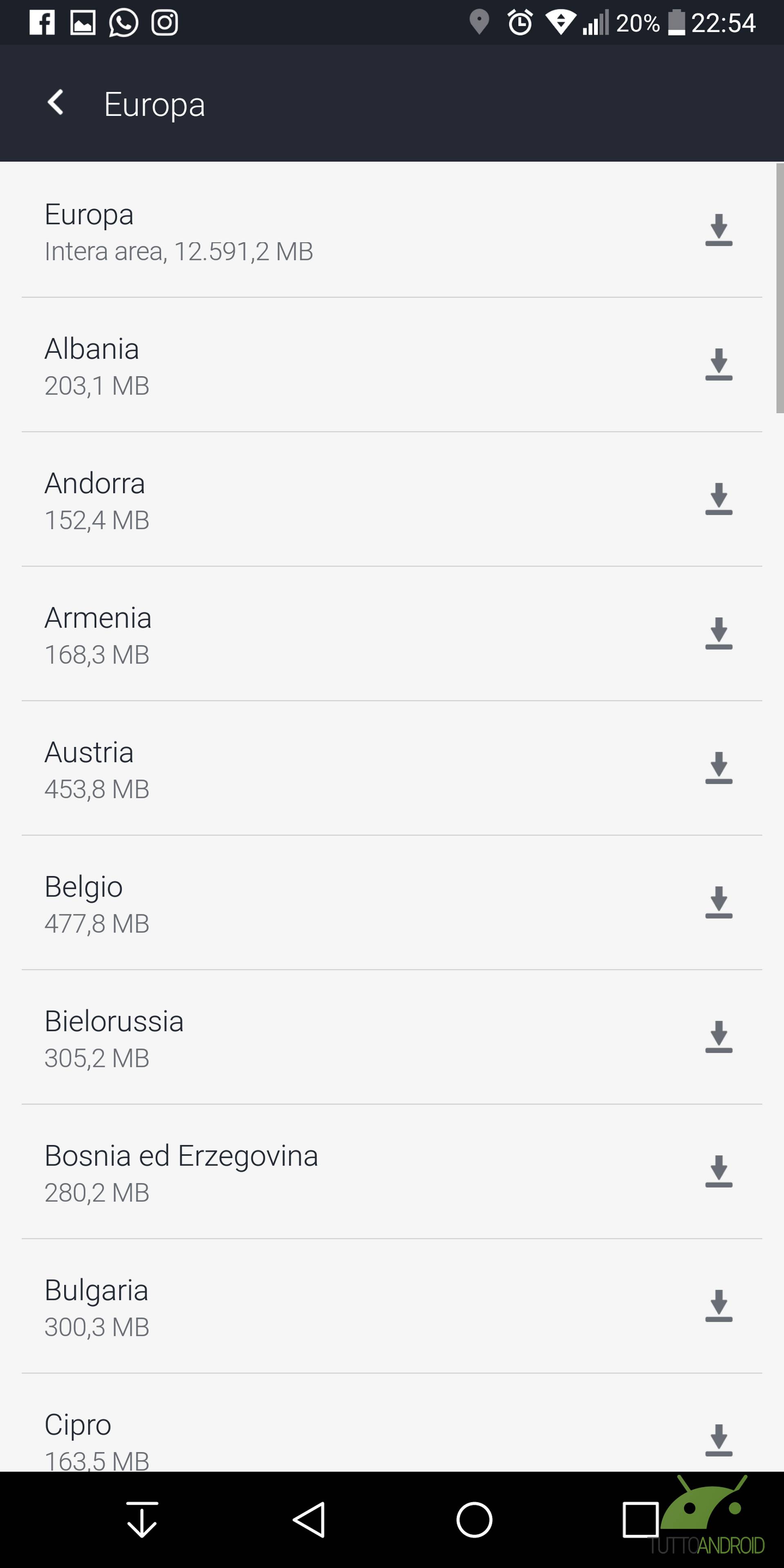The image size is (784, 1568).
Task: Download the Austria map
Action: [x=718, y=768]
